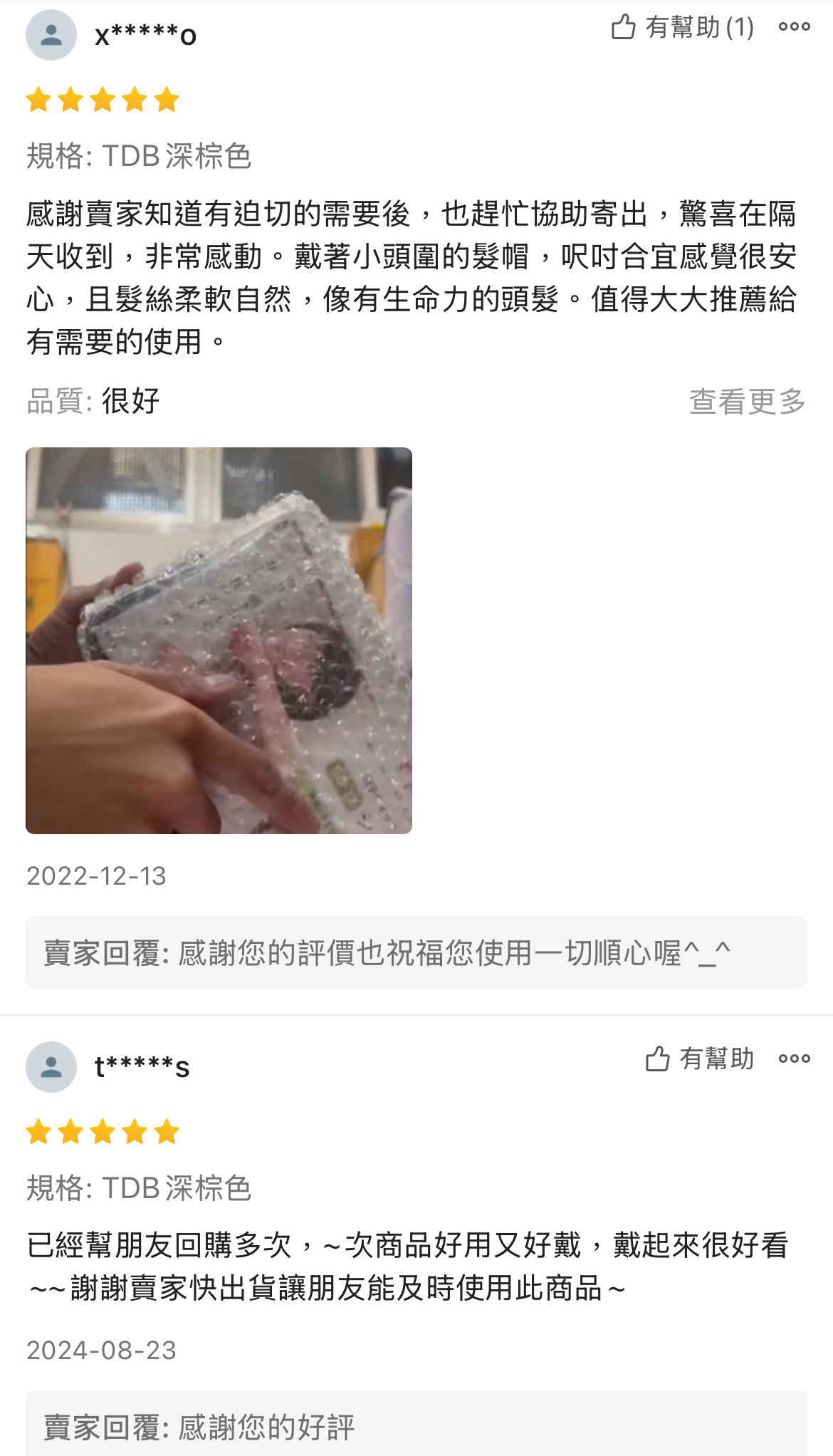833x1456 pixels.
Task: Expand x*****o's review with 查看更多
Action: (747, 402)
